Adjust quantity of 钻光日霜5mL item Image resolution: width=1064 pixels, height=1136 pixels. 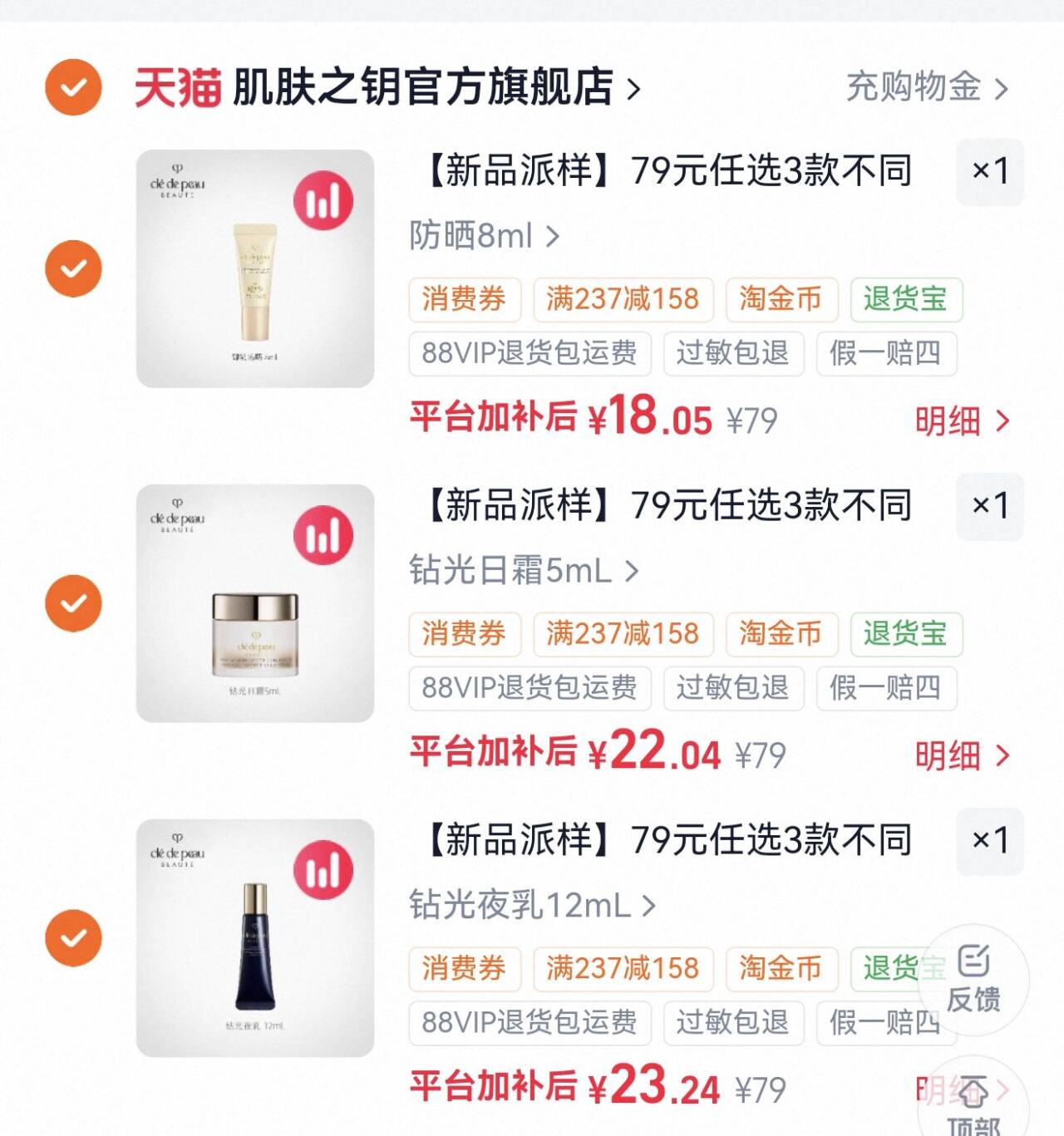pos(990,506)
